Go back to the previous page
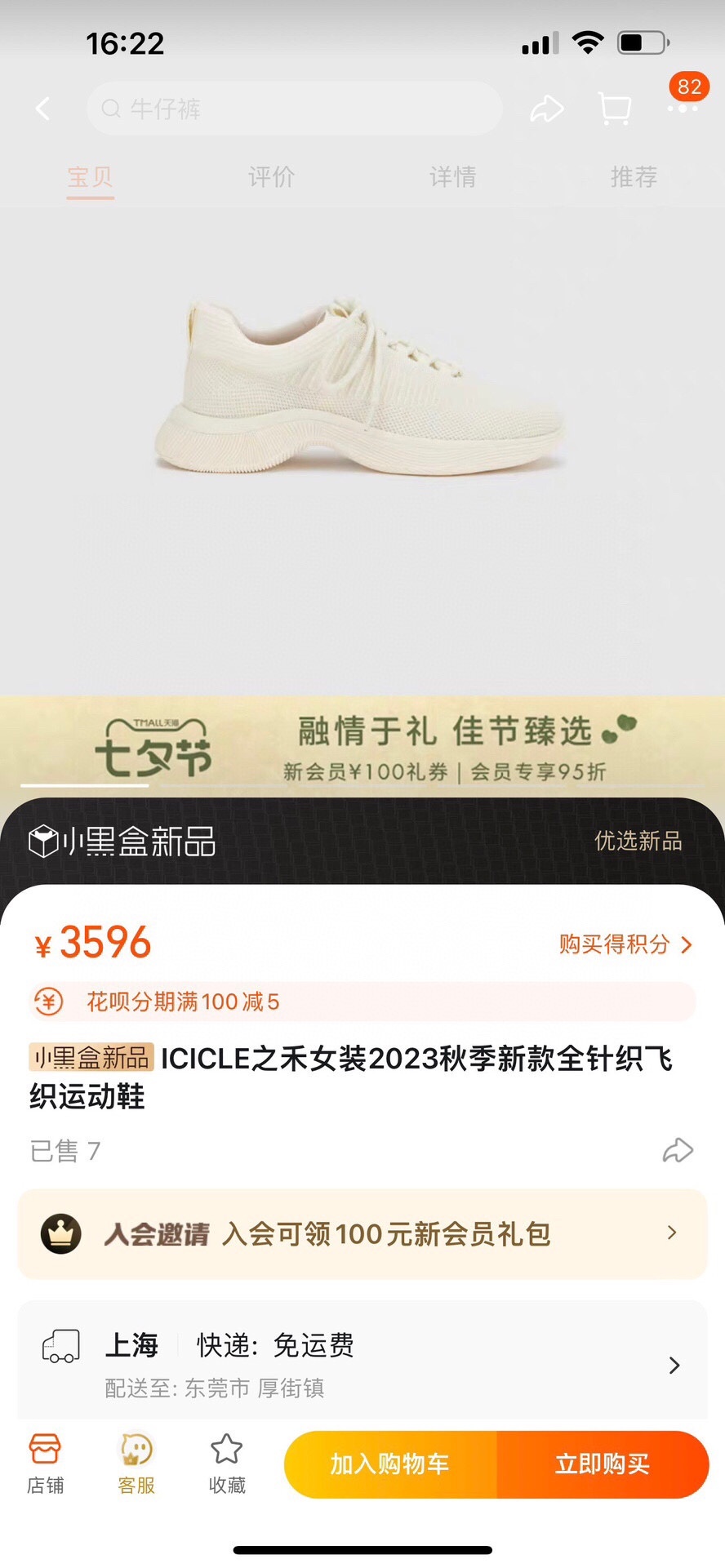 click(42, 108)
